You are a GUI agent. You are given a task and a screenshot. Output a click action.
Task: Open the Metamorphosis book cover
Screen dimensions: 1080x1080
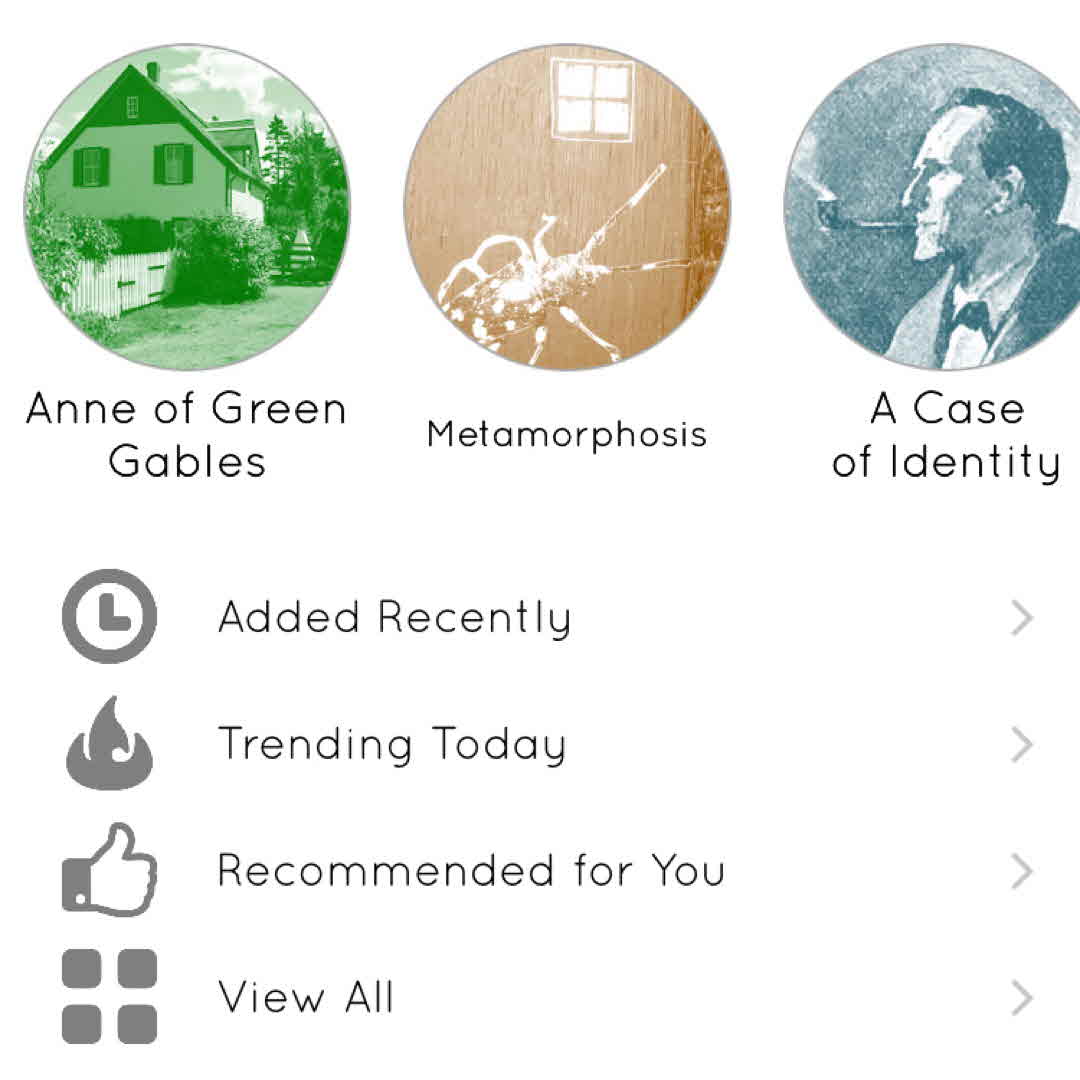pyautogui.click(x=567, y=207)
